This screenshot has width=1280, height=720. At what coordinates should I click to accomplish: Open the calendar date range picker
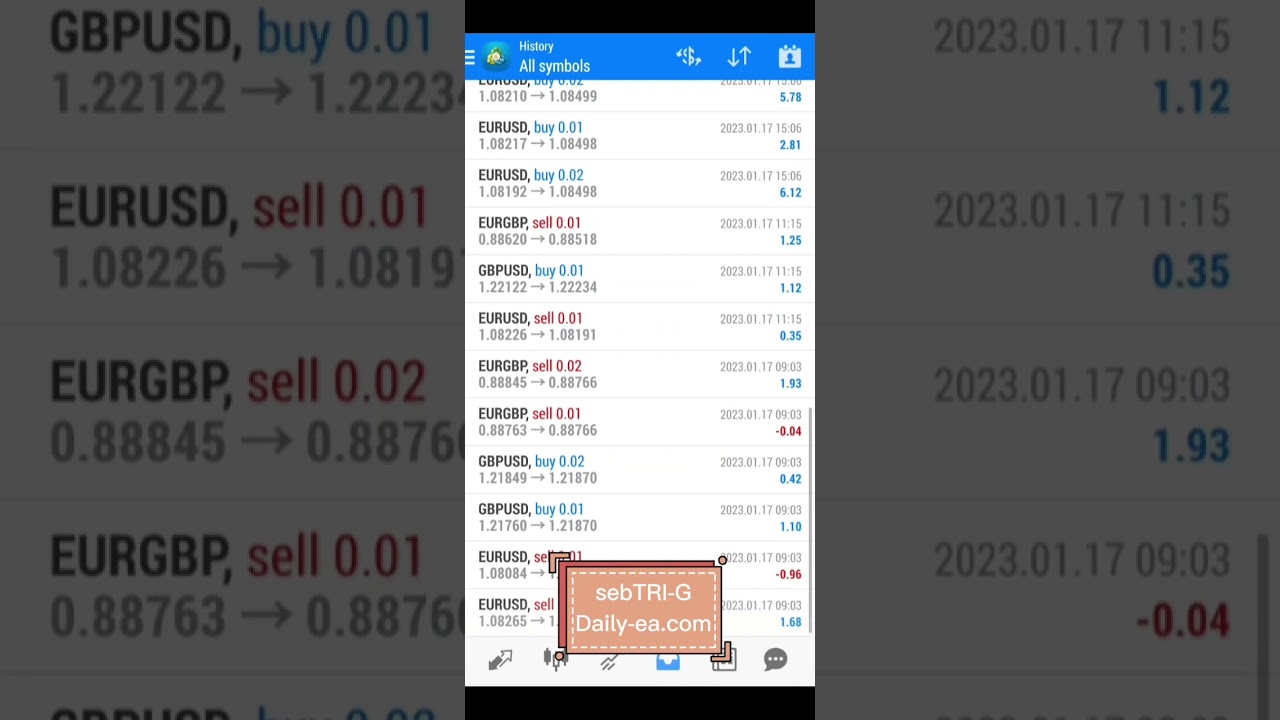pyautogui.click(x=789, y=57)
